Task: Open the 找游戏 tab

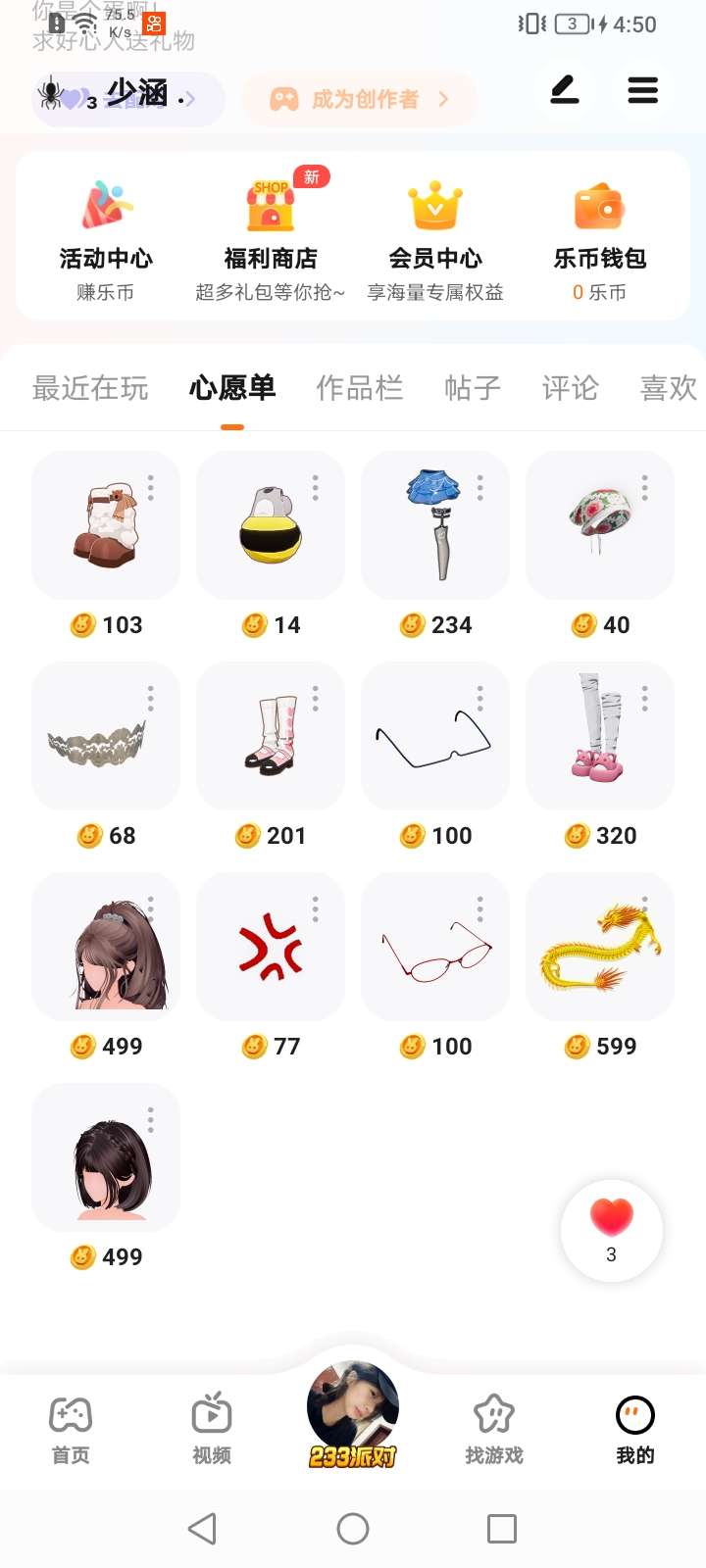Action: click(x=494, y=1431)
